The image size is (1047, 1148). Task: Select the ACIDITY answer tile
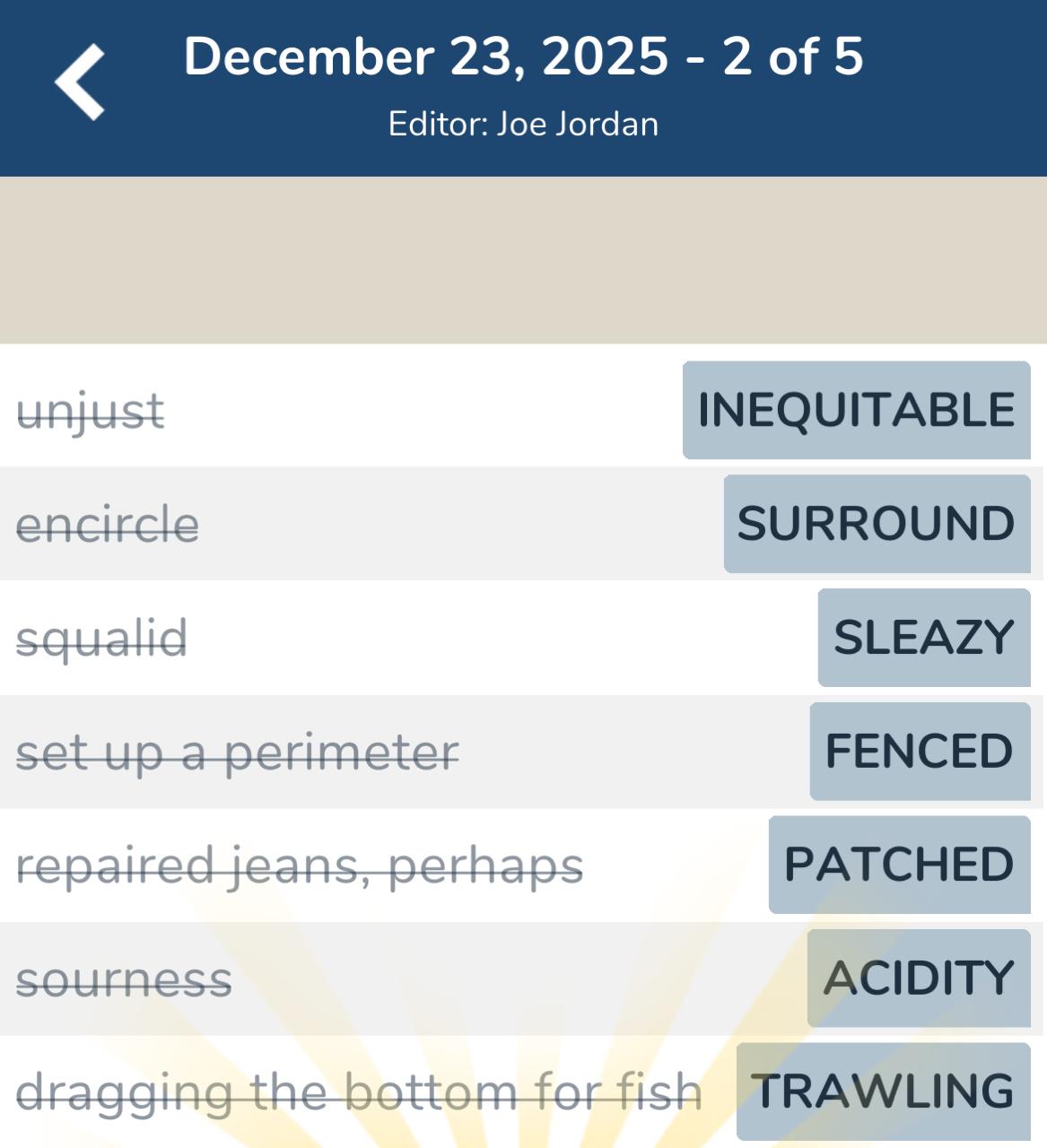point(919,978)
